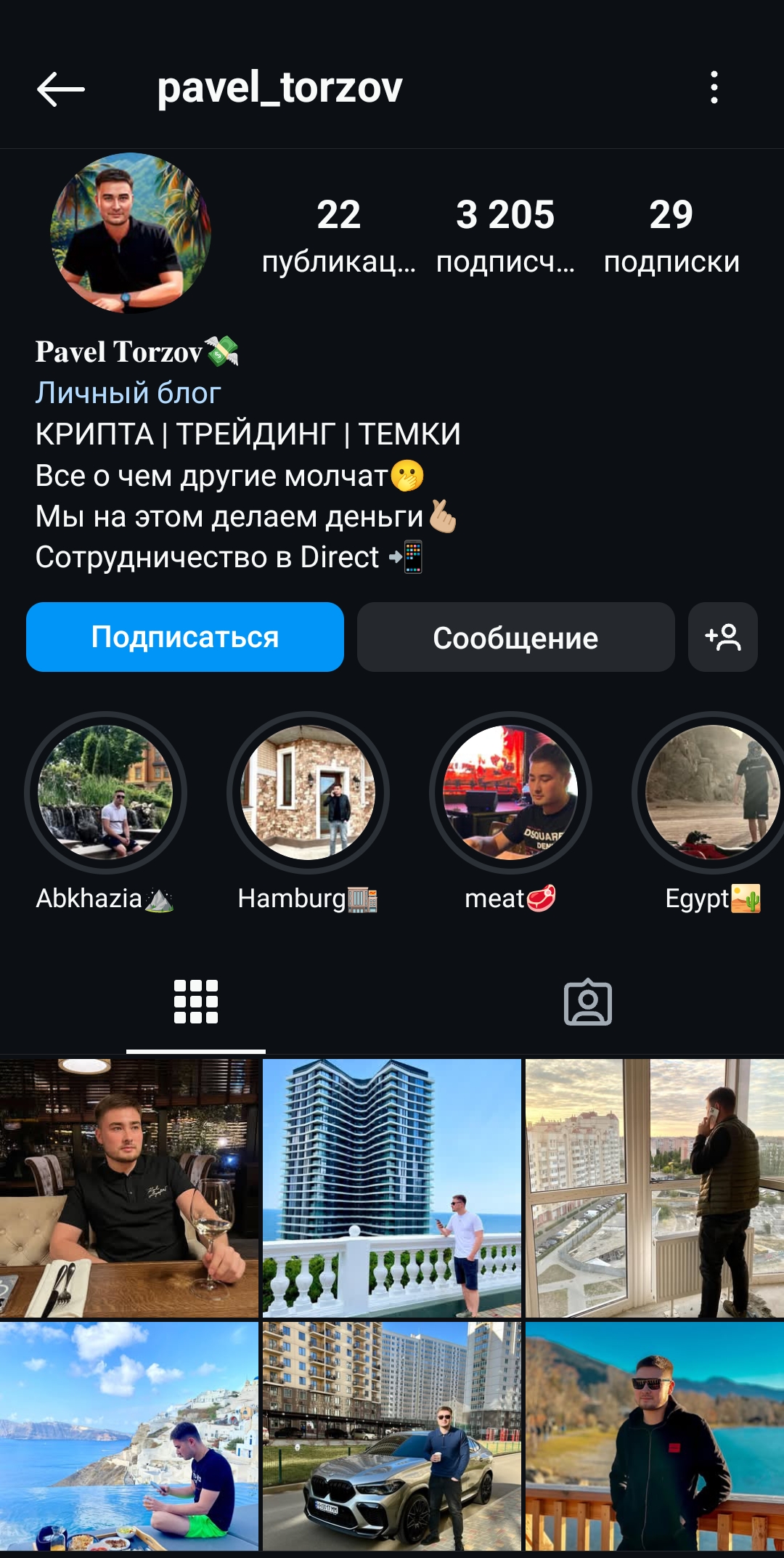Open the Hamburg story highlight
The width and height of the screenshot is (784, 1558).
(x=308, y=792)
